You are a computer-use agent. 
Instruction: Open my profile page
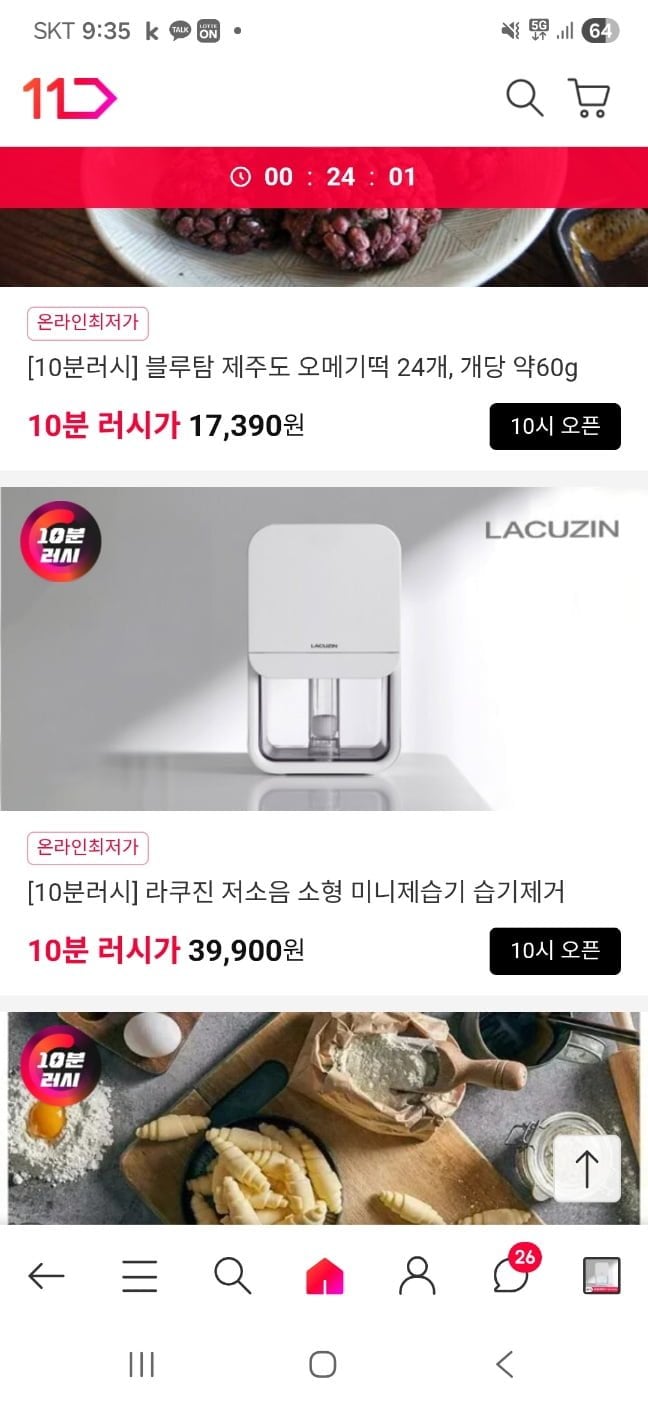click(417, 1276)
